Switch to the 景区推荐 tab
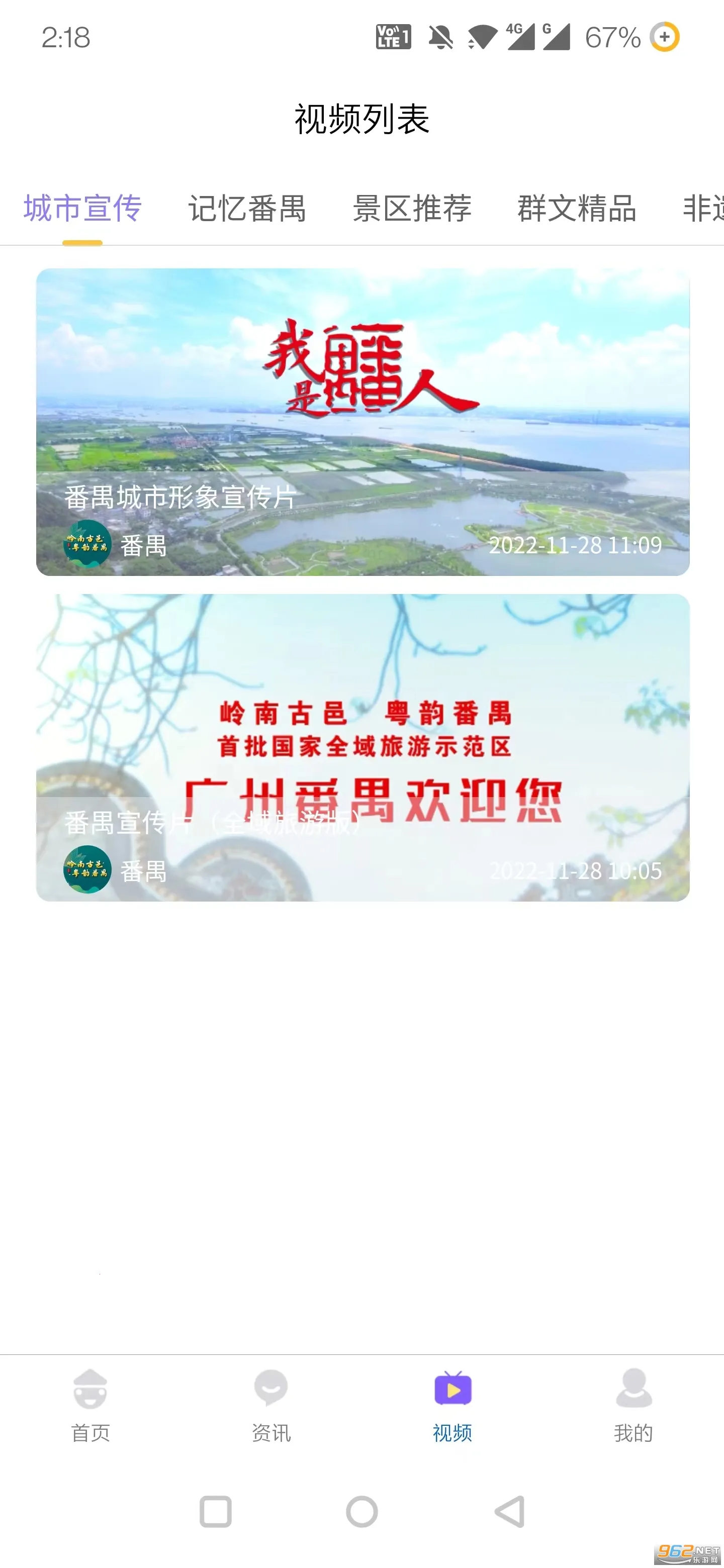 point(412,208)
